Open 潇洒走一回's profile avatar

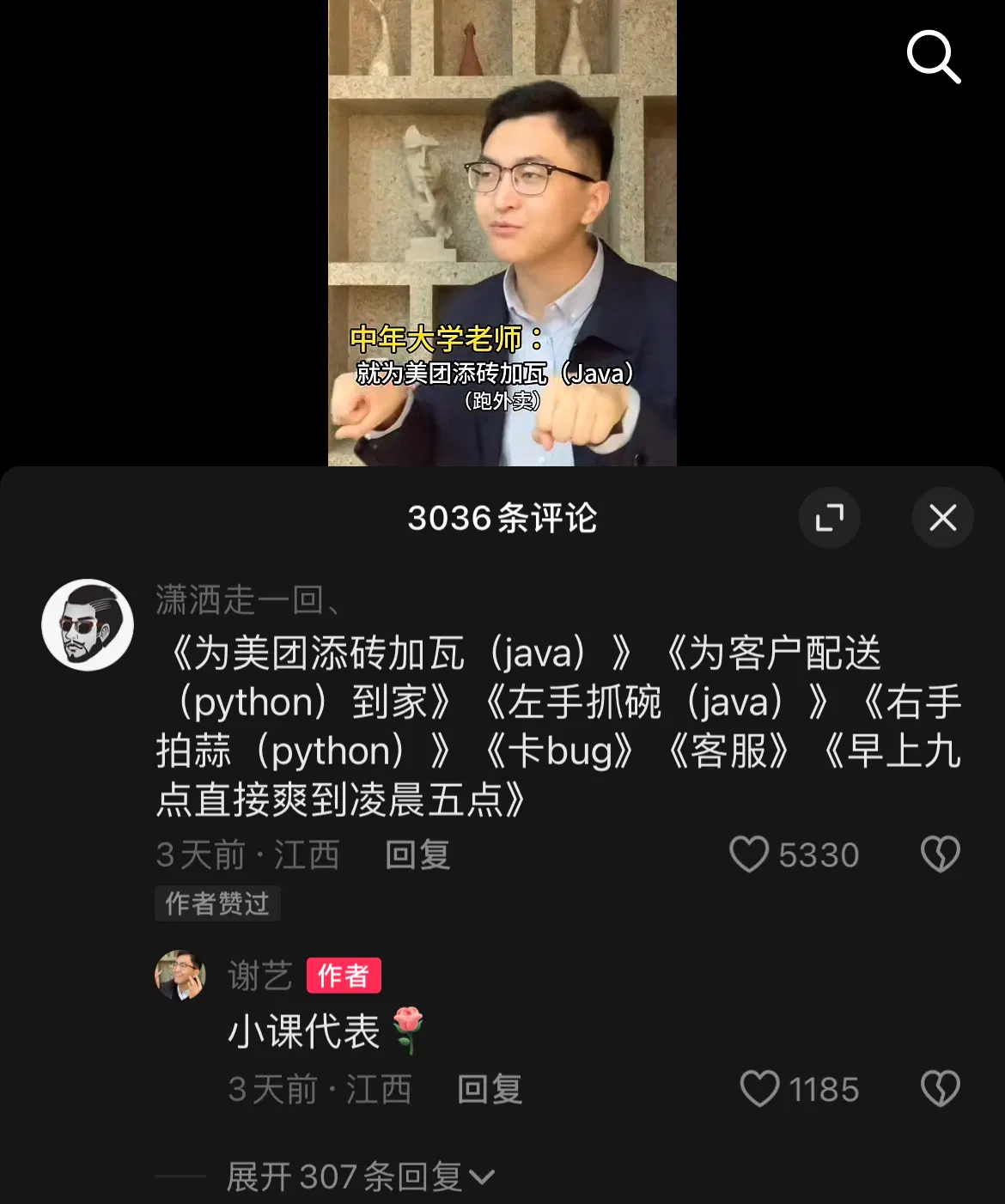tap(88, 624)
